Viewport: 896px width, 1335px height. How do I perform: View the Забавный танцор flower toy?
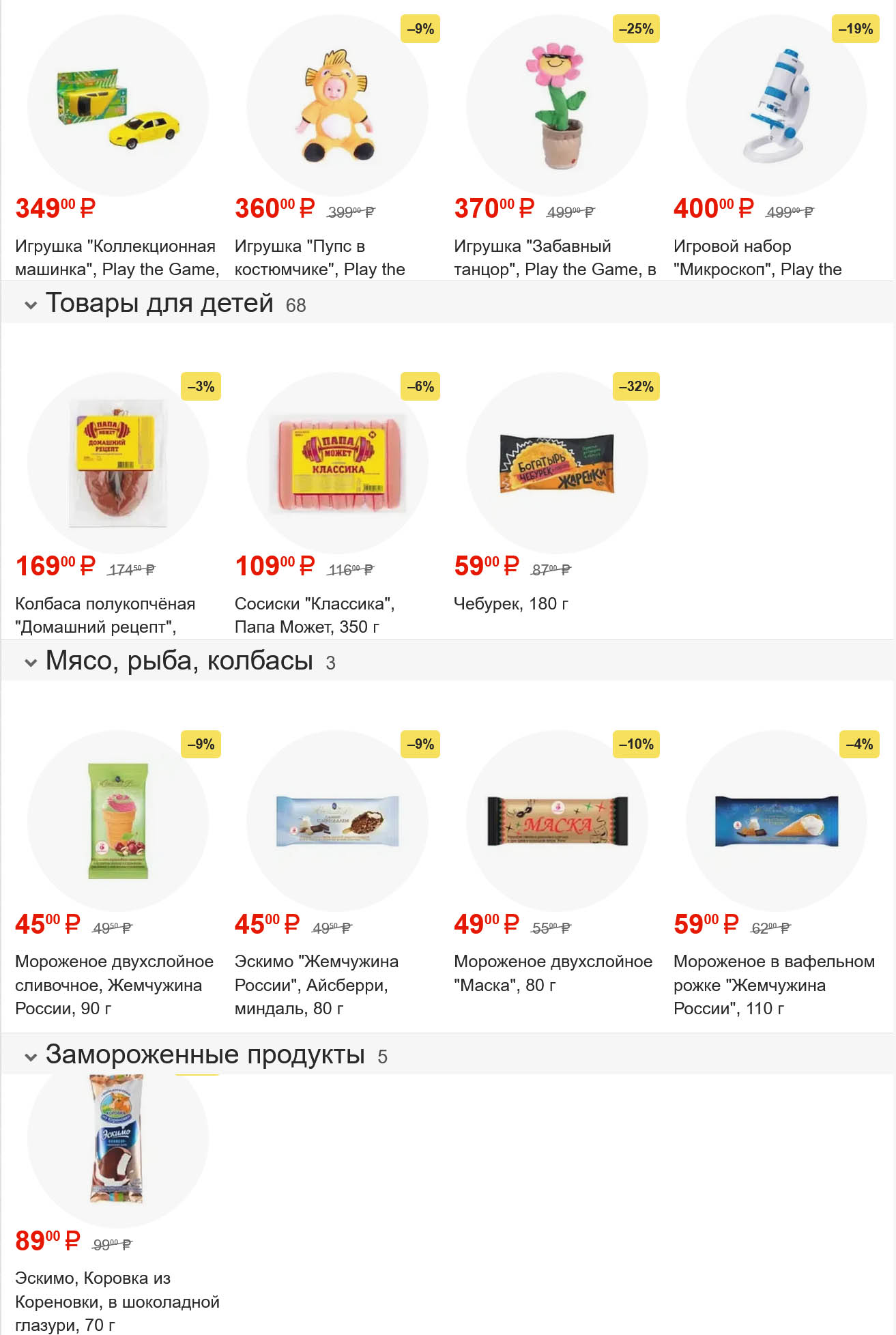point(556,106)
